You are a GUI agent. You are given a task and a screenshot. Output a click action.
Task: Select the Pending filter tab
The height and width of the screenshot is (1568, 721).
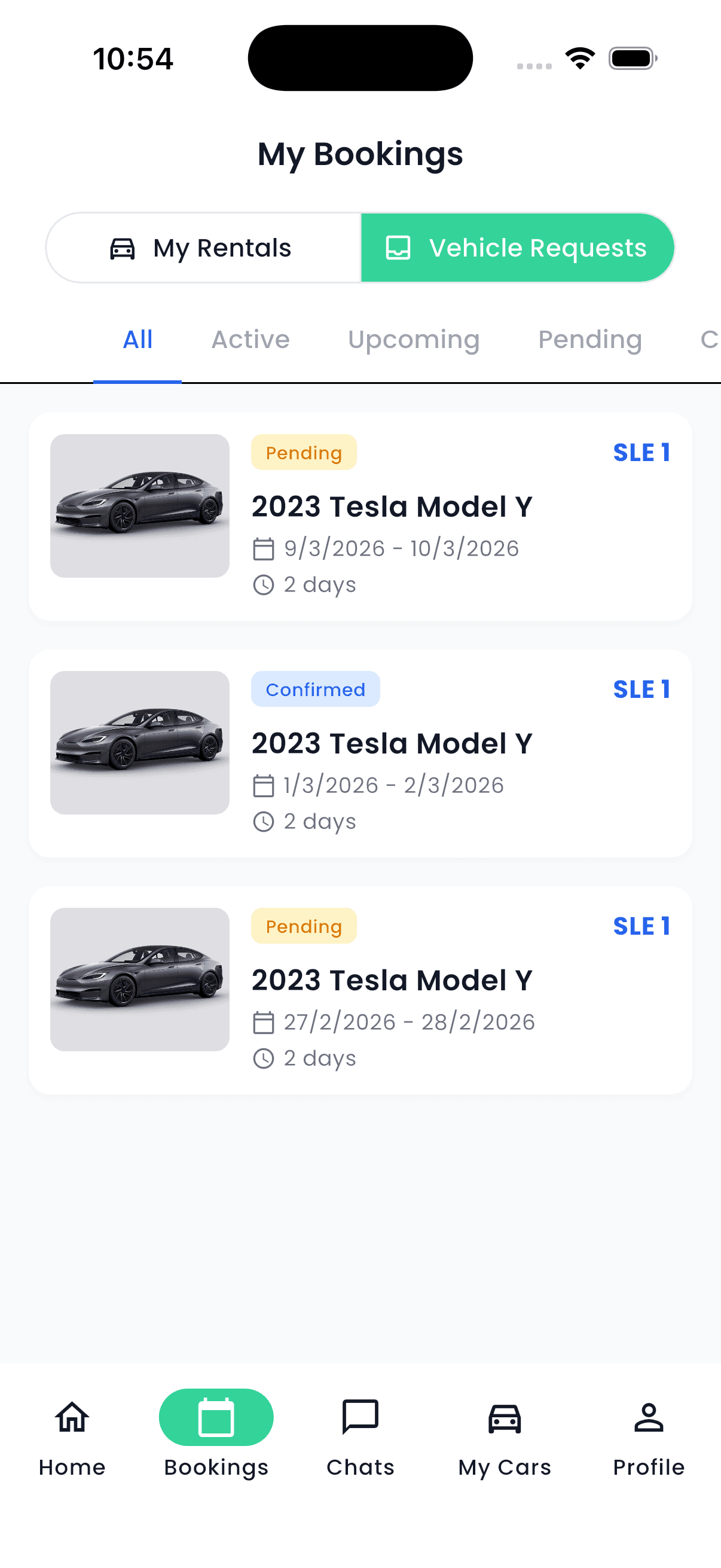pos(590,340)
